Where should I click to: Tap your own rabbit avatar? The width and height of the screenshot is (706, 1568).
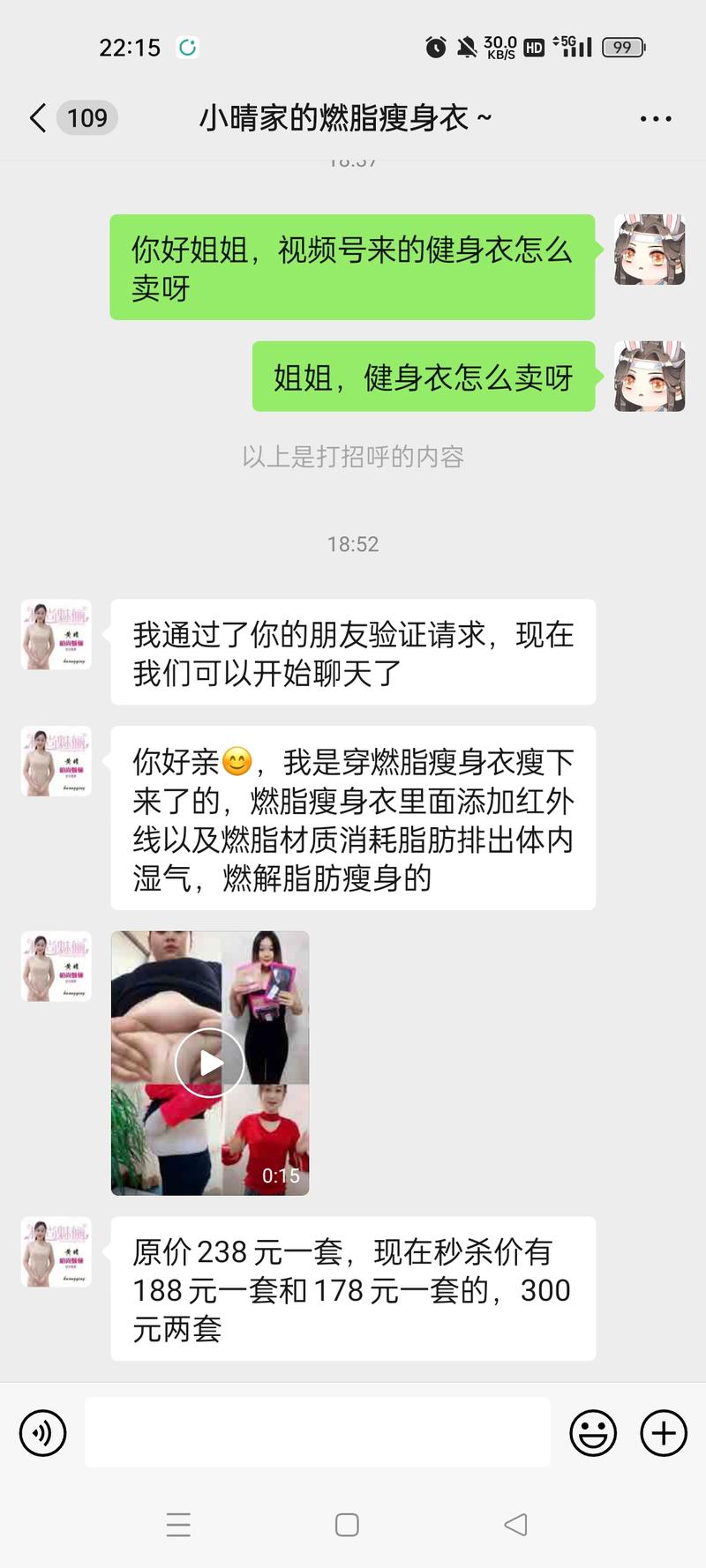coord(650,250)
